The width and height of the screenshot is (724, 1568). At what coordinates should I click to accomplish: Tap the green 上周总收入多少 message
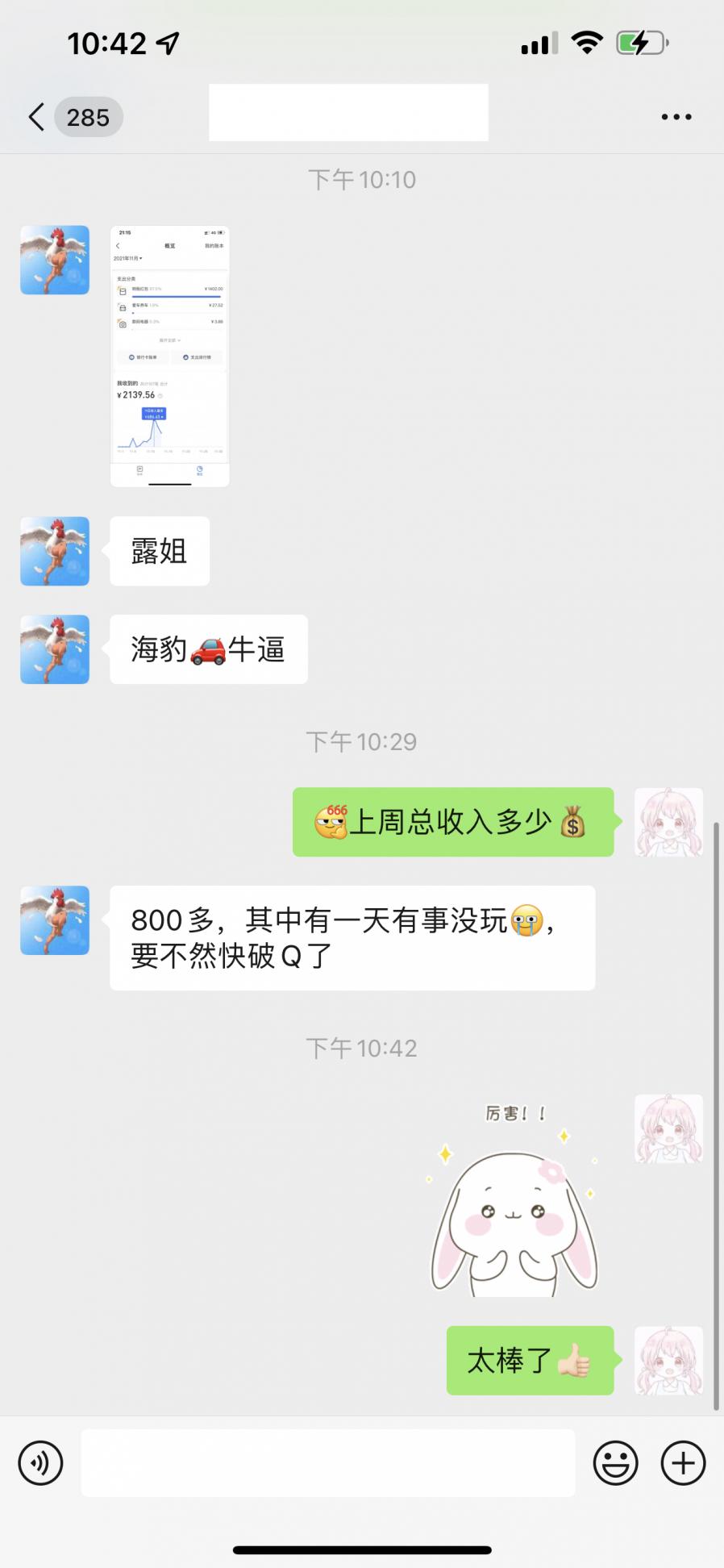[453, 823]
